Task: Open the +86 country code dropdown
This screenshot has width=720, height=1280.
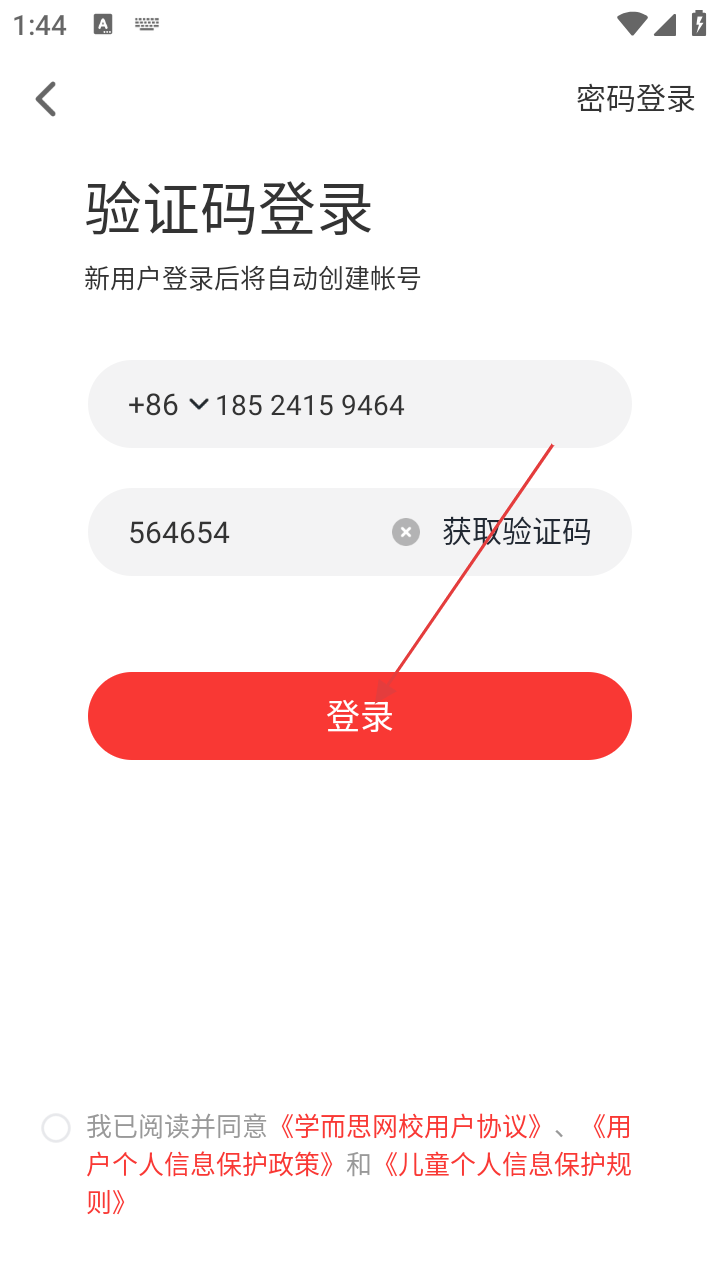Action: pos(167,405)
